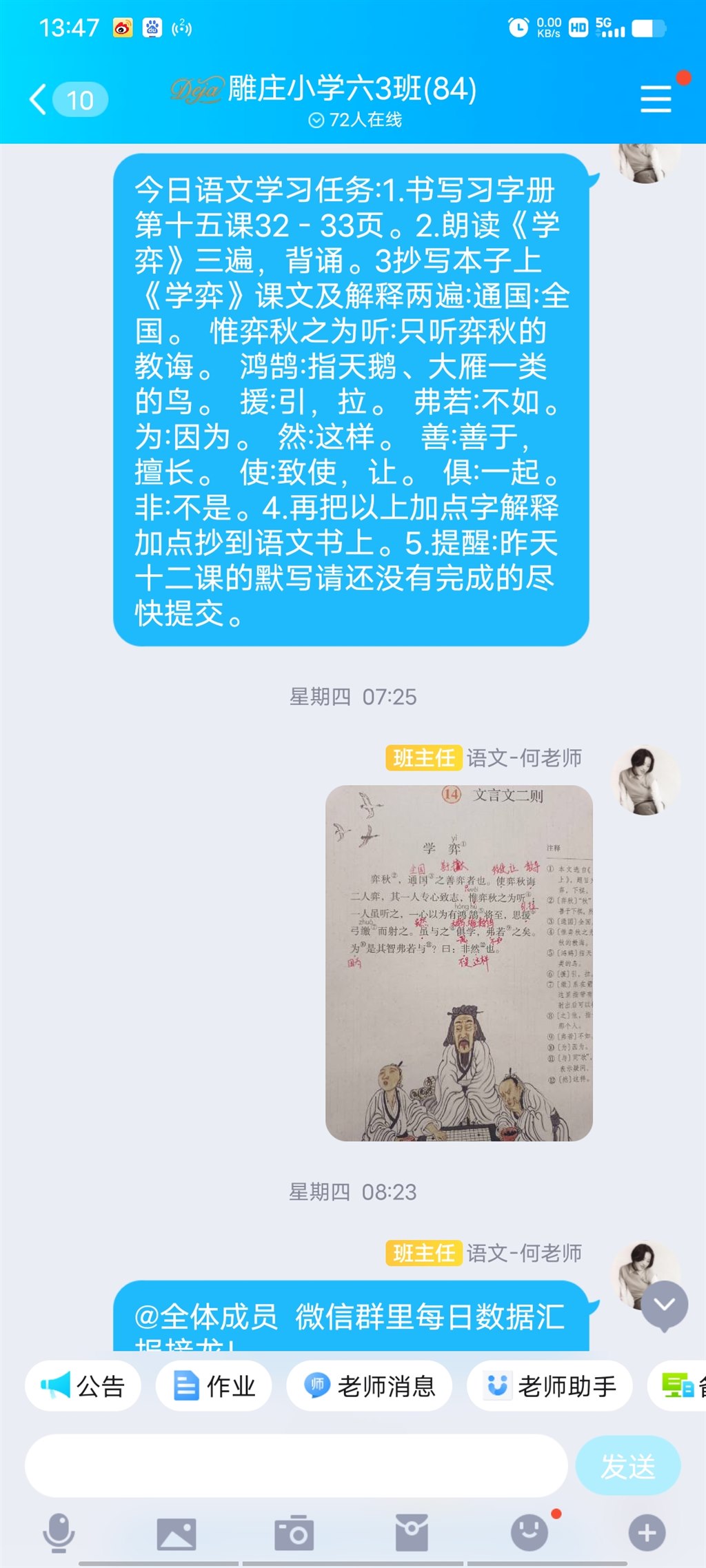The width and height of the screenshot is (706, 1568).
Task: Focus the message input field
Action: click(296, 1465)
